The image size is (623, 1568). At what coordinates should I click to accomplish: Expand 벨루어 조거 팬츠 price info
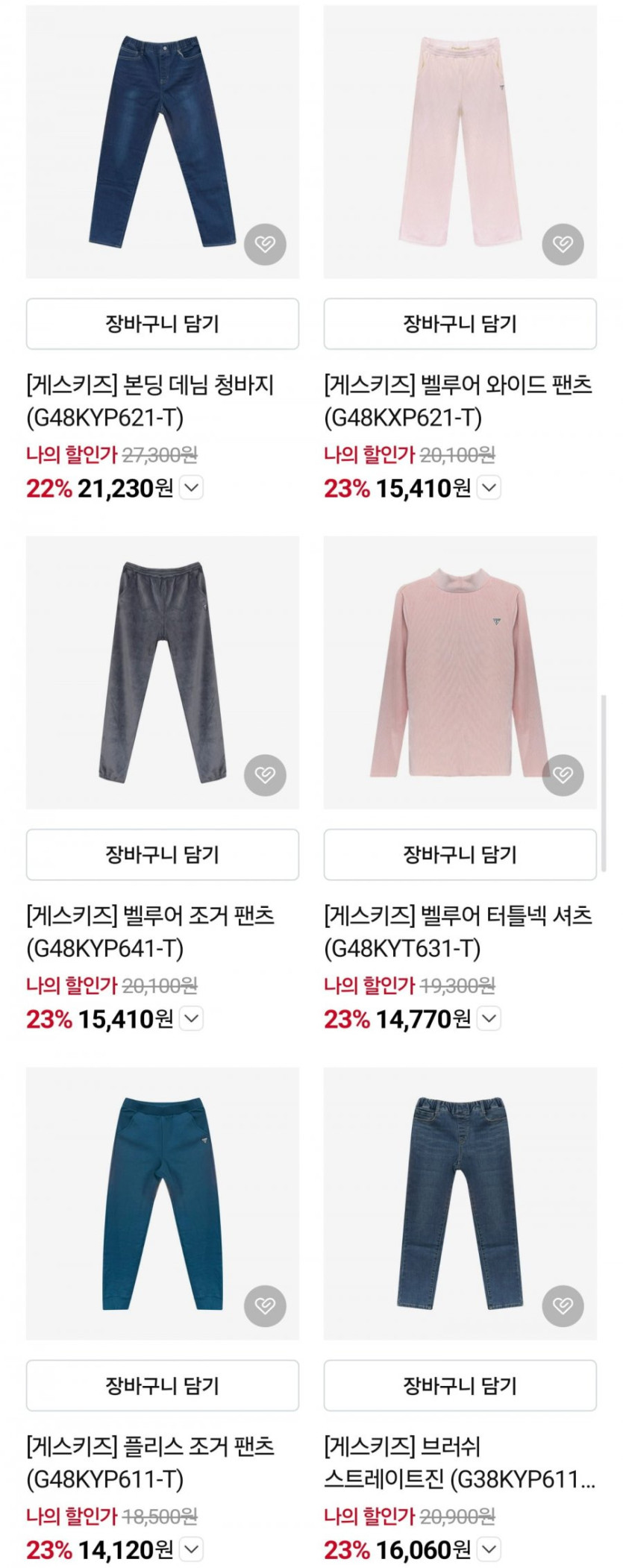point(192,1018)
